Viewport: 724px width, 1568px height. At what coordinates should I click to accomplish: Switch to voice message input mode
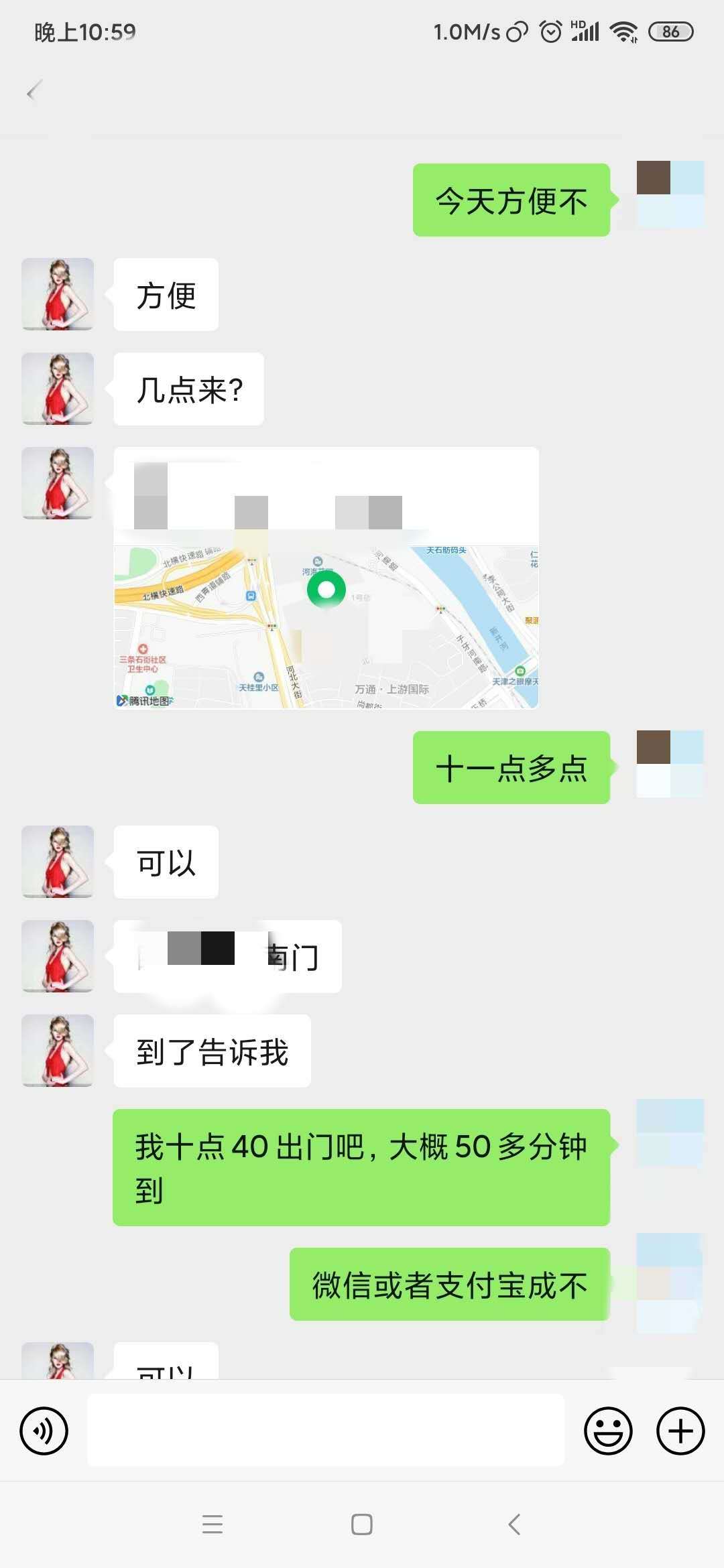point(44,1431)
